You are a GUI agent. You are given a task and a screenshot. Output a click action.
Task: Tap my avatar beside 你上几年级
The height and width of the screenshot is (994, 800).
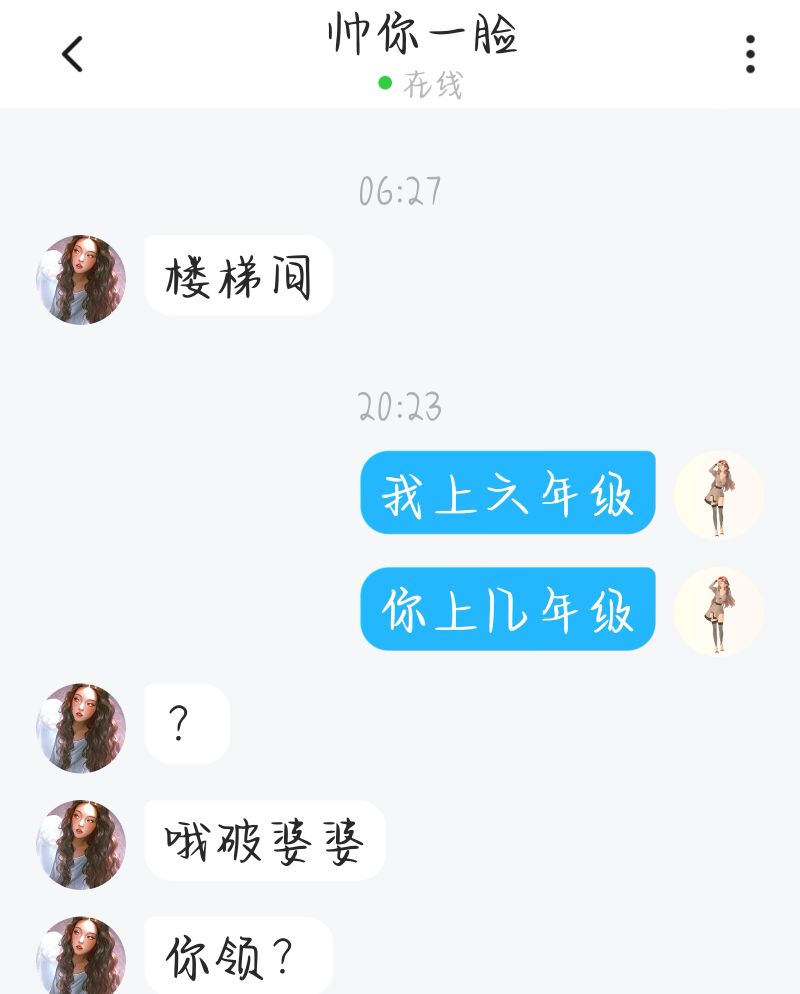click(719, 611)
